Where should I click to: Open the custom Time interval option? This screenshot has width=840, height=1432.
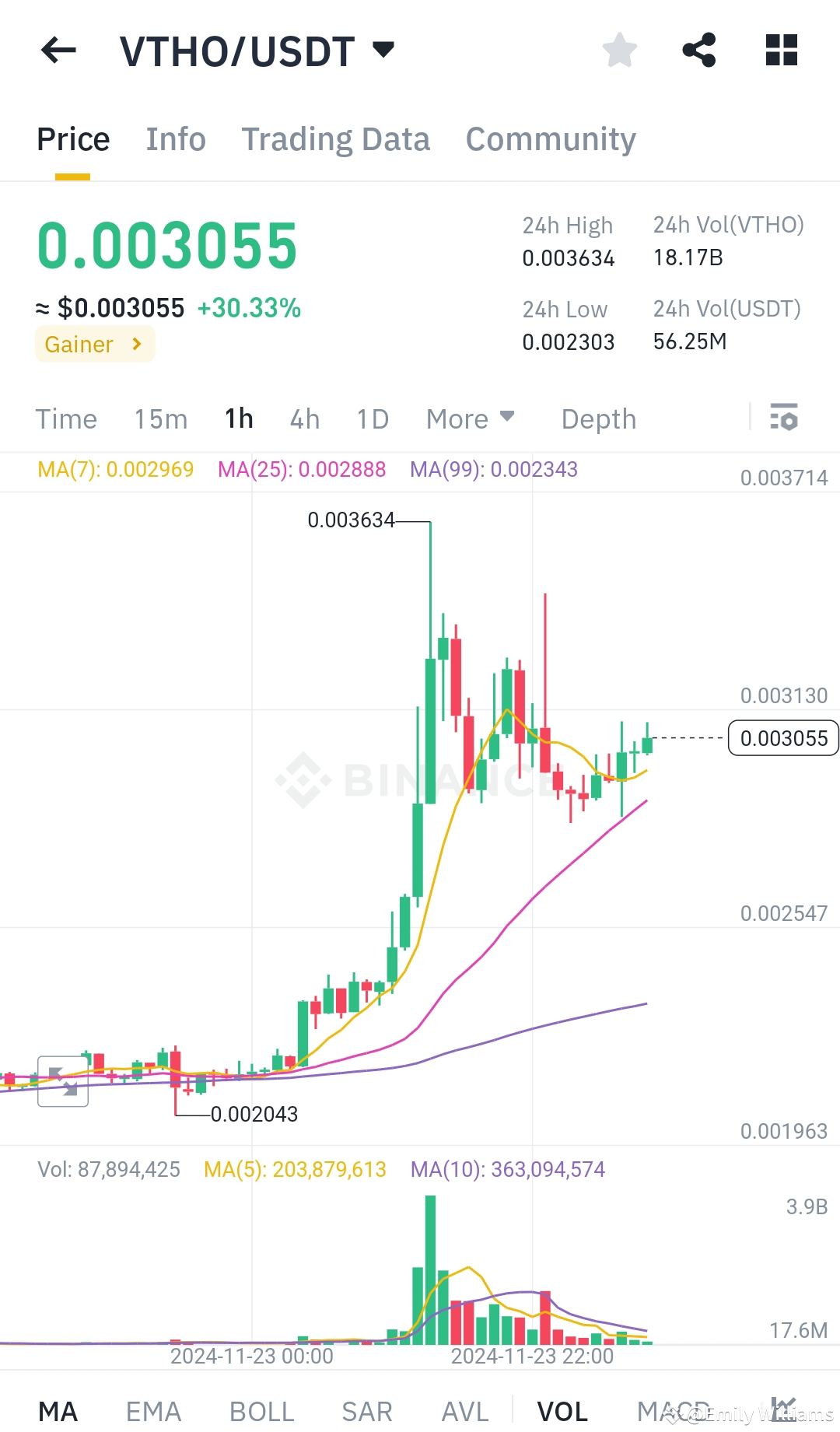pos(66,418)
